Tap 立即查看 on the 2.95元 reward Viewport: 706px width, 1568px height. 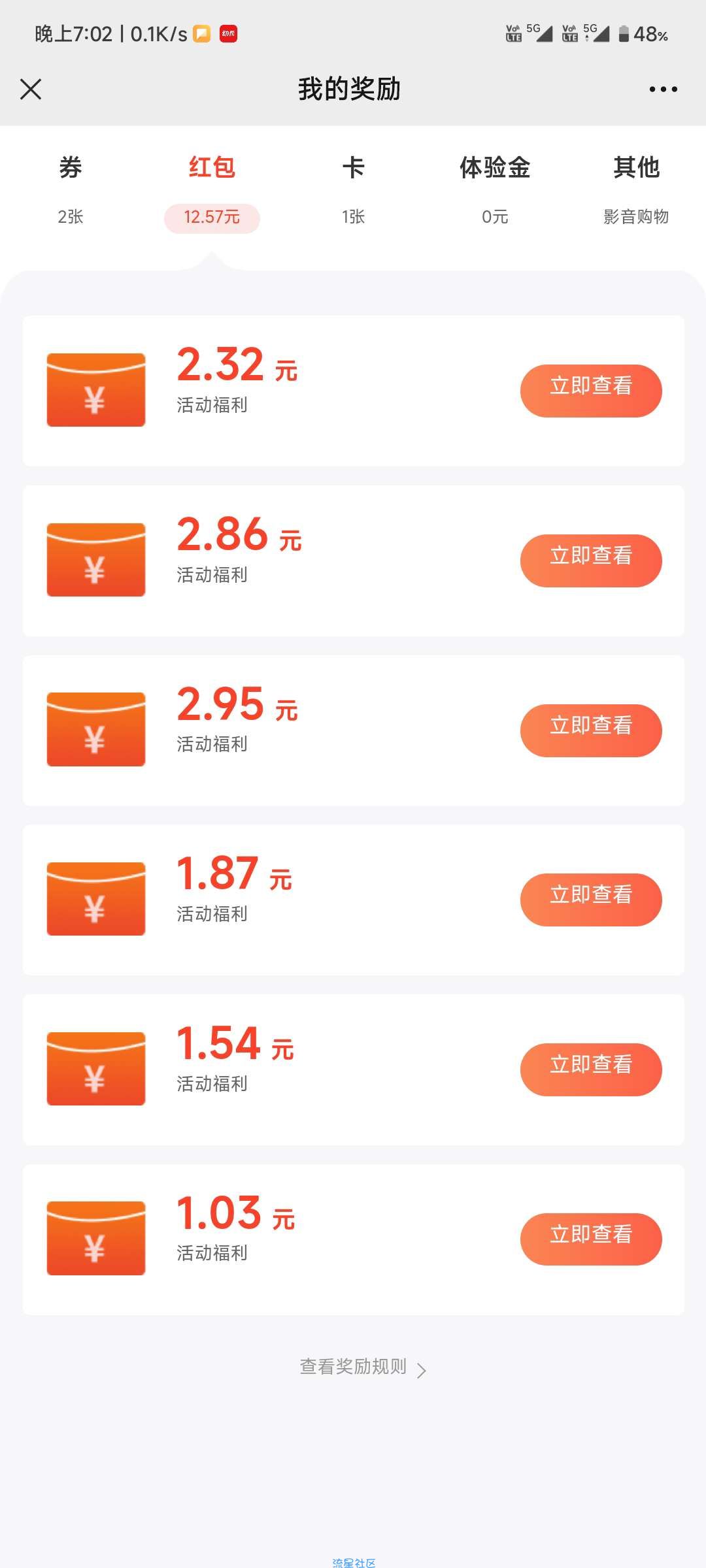(x=591, y=730)
